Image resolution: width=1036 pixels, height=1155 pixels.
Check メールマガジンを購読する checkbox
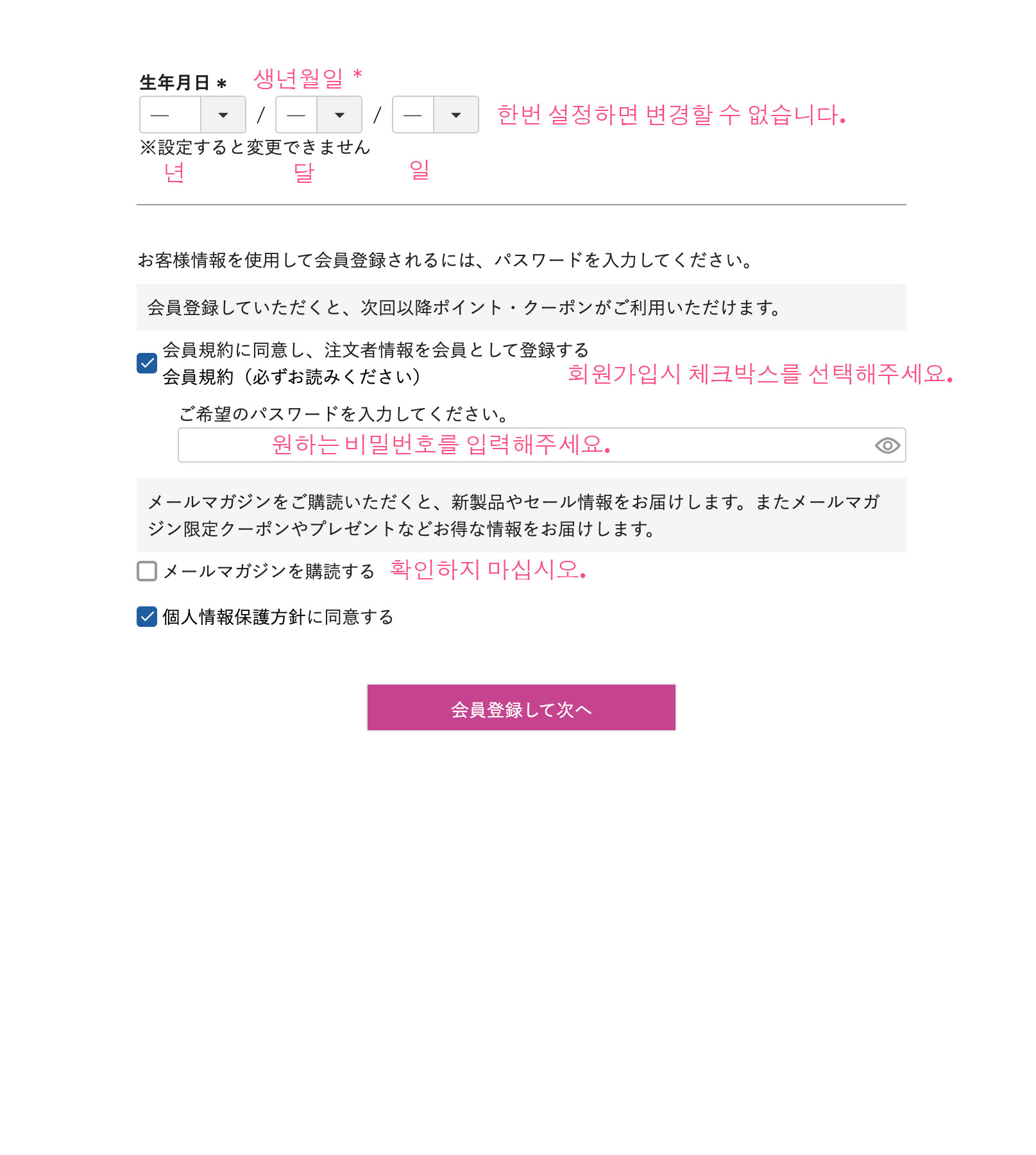(x=147, y=571)
